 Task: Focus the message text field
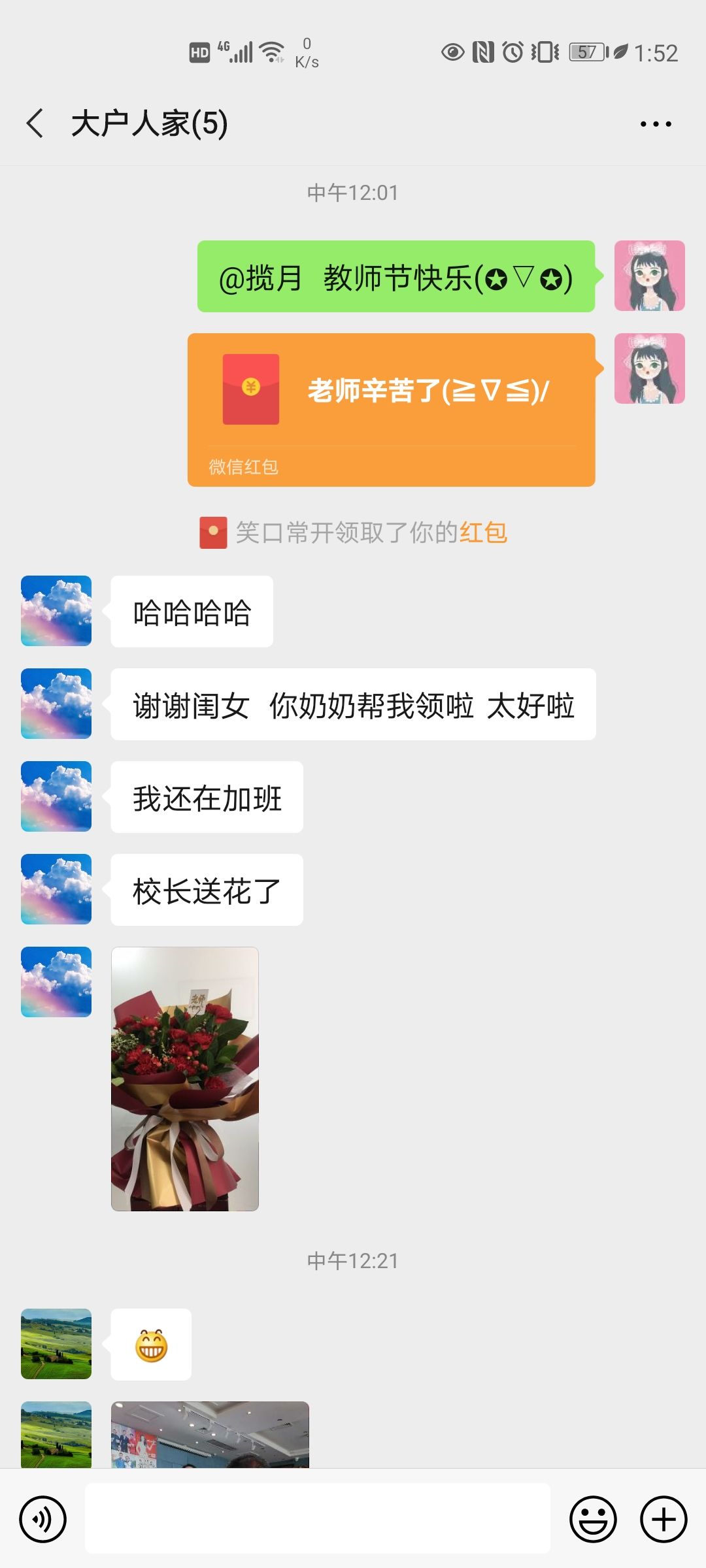point(318,1518)
